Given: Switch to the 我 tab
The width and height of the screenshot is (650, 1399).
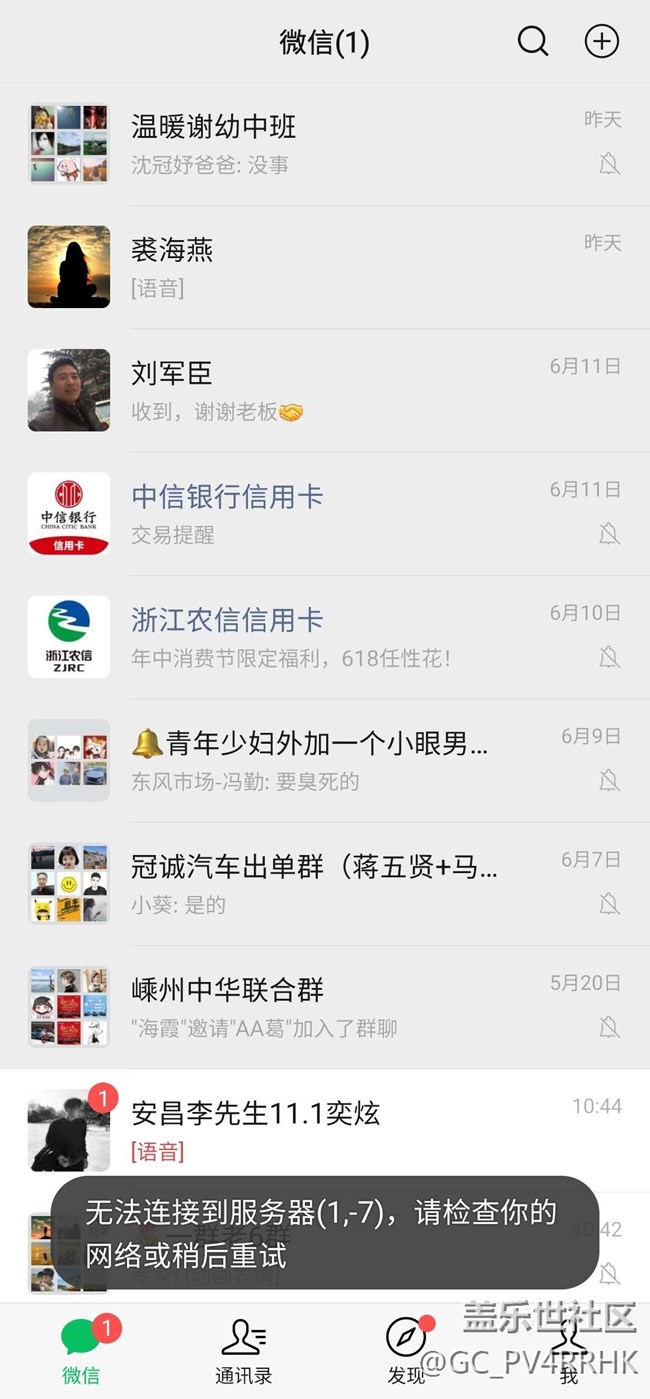Looking at the screenshot, I should pyautogui.click(x=568, y=1351).
